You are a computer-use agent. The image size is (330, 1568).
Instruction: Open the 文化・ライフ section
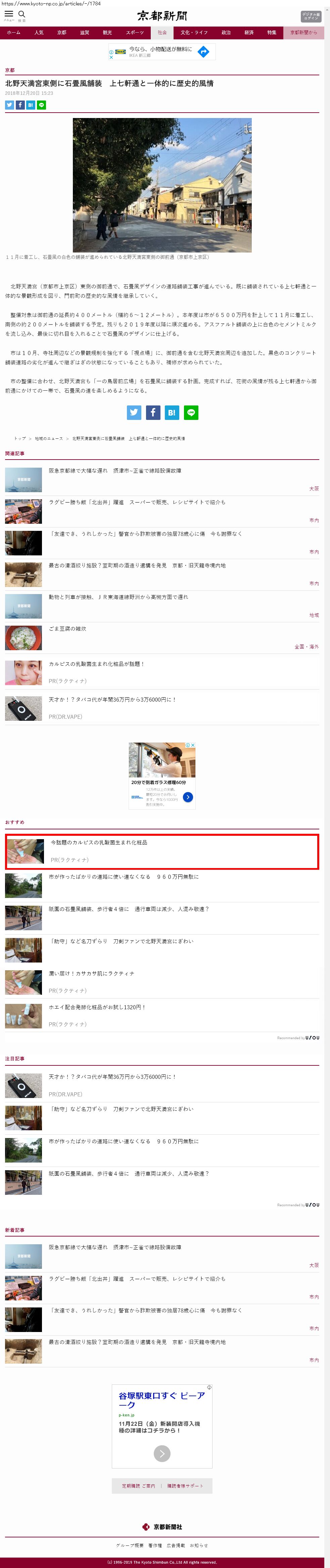[194, 32]
